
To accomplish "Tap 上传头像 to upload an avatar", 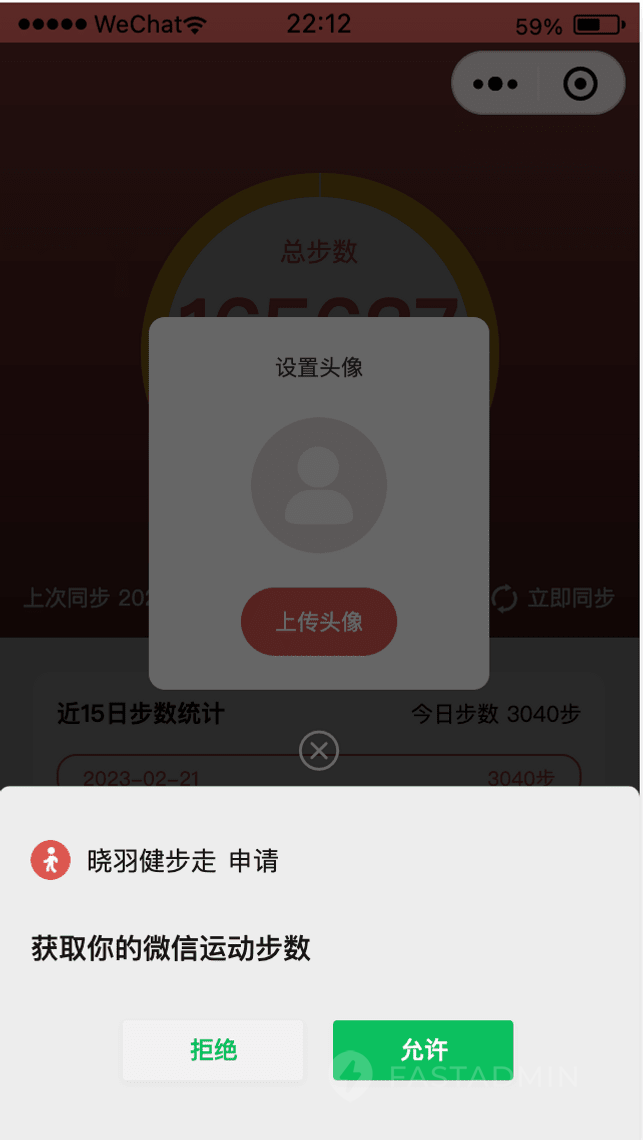I will pyautogui.click(x=319, y=622).
